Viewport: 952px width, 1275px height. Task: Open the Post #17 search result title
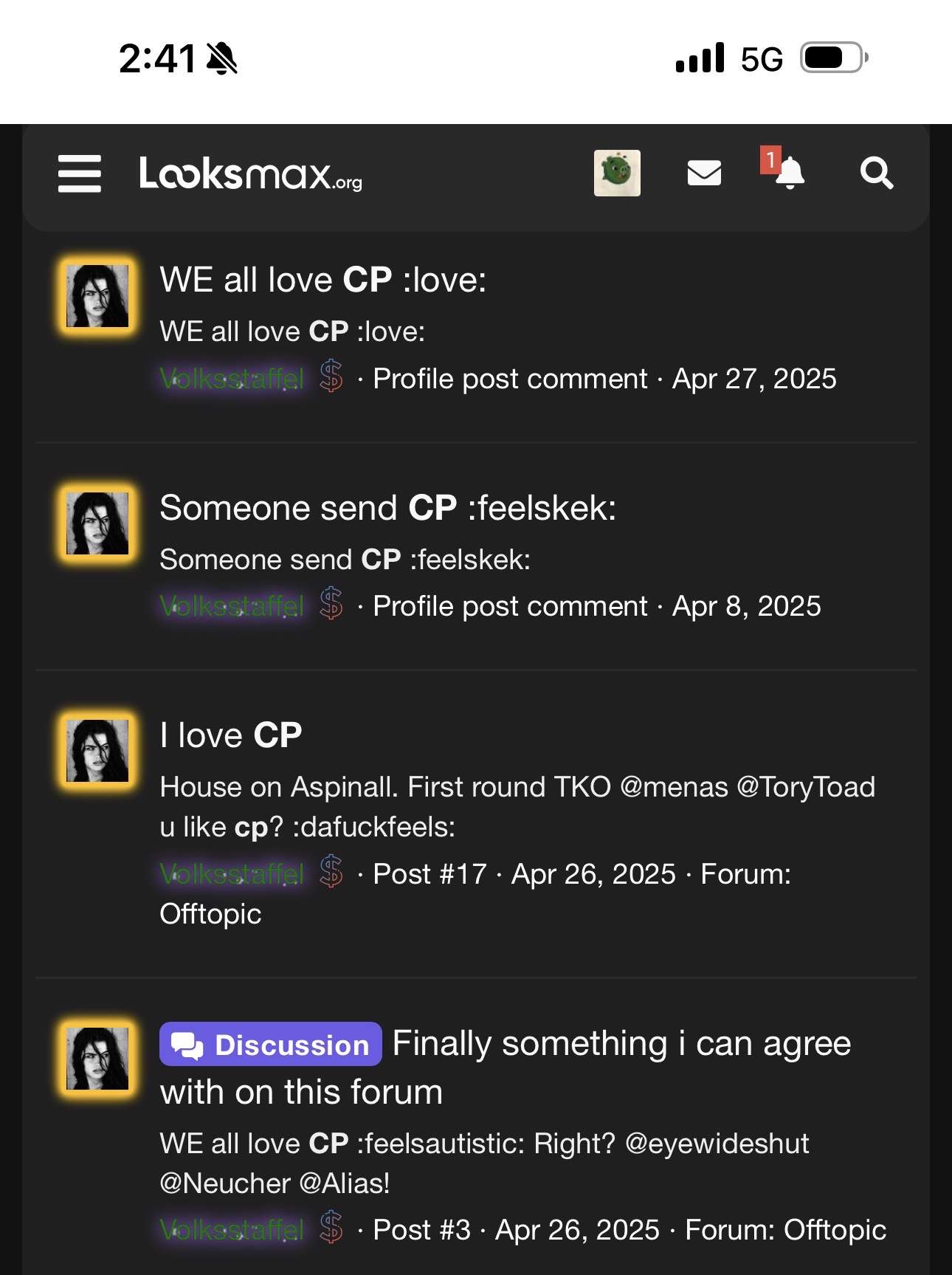231,736
